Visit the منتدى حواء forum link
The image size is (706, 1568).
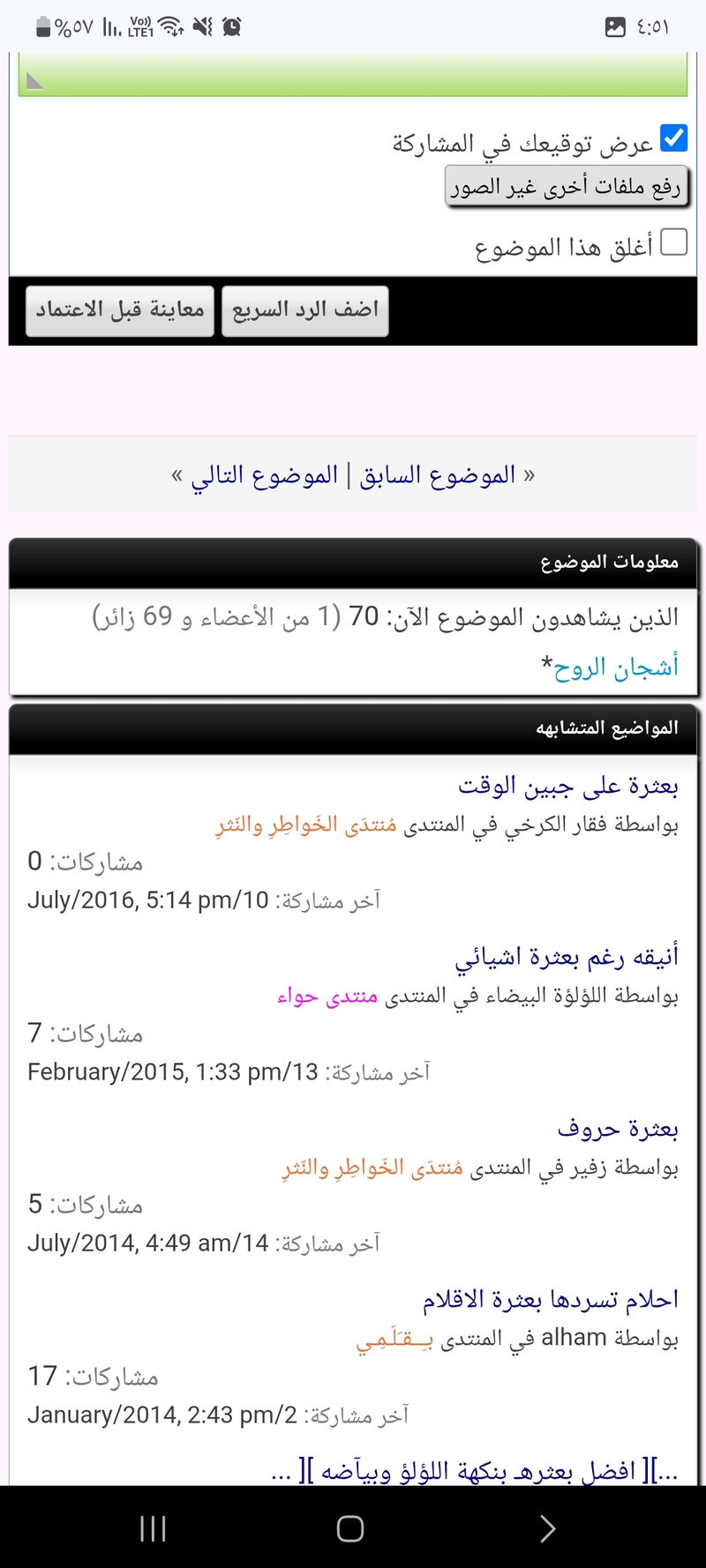(x=327, y=997)
